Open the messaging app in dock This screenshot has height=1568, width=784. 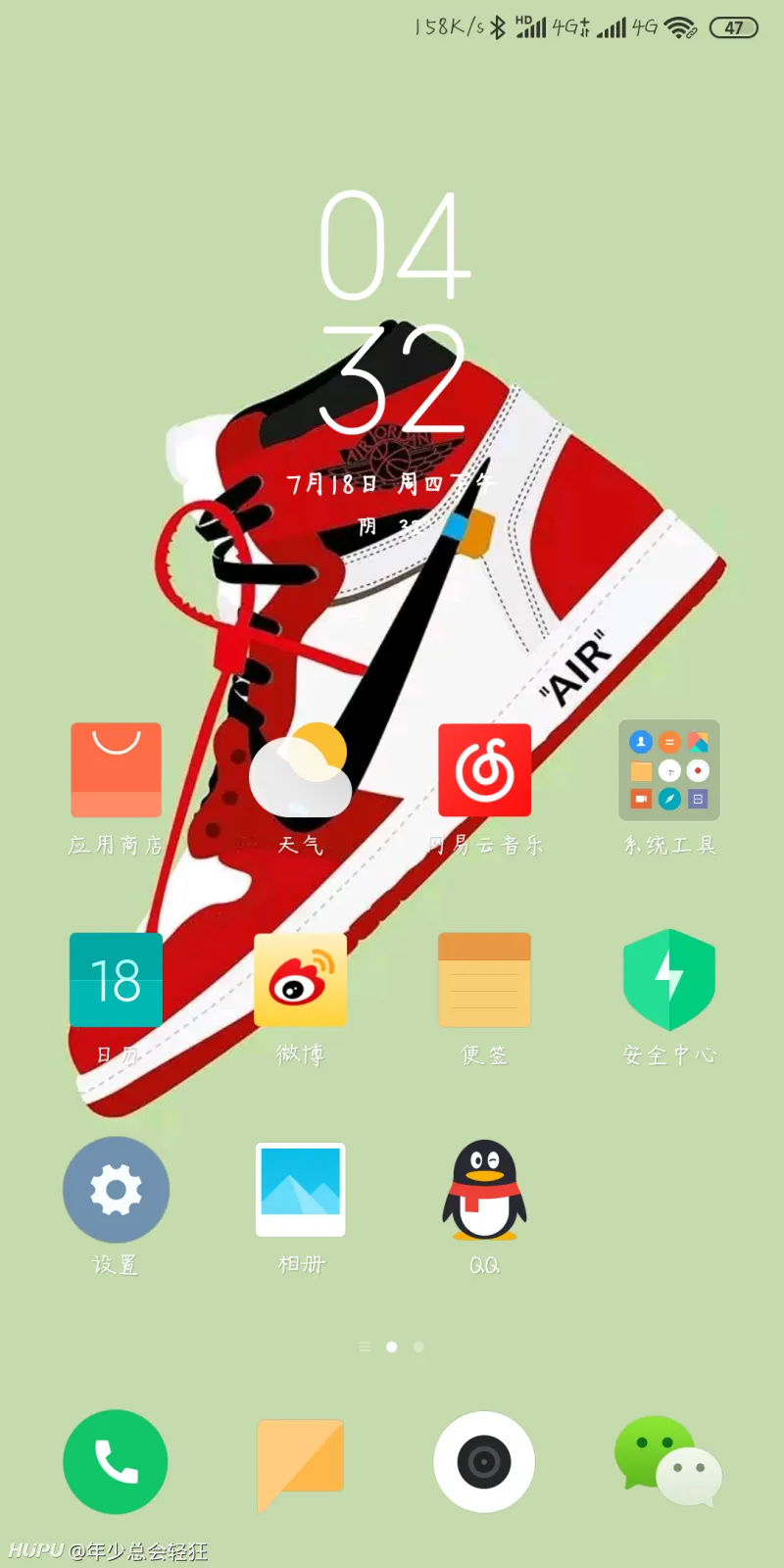pos(300,1461)
